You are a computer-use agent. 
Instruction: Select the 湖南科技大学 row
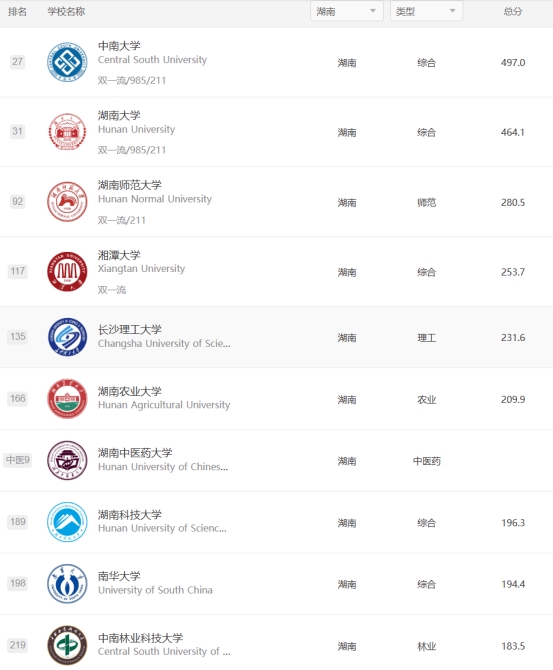click(276, 522)
